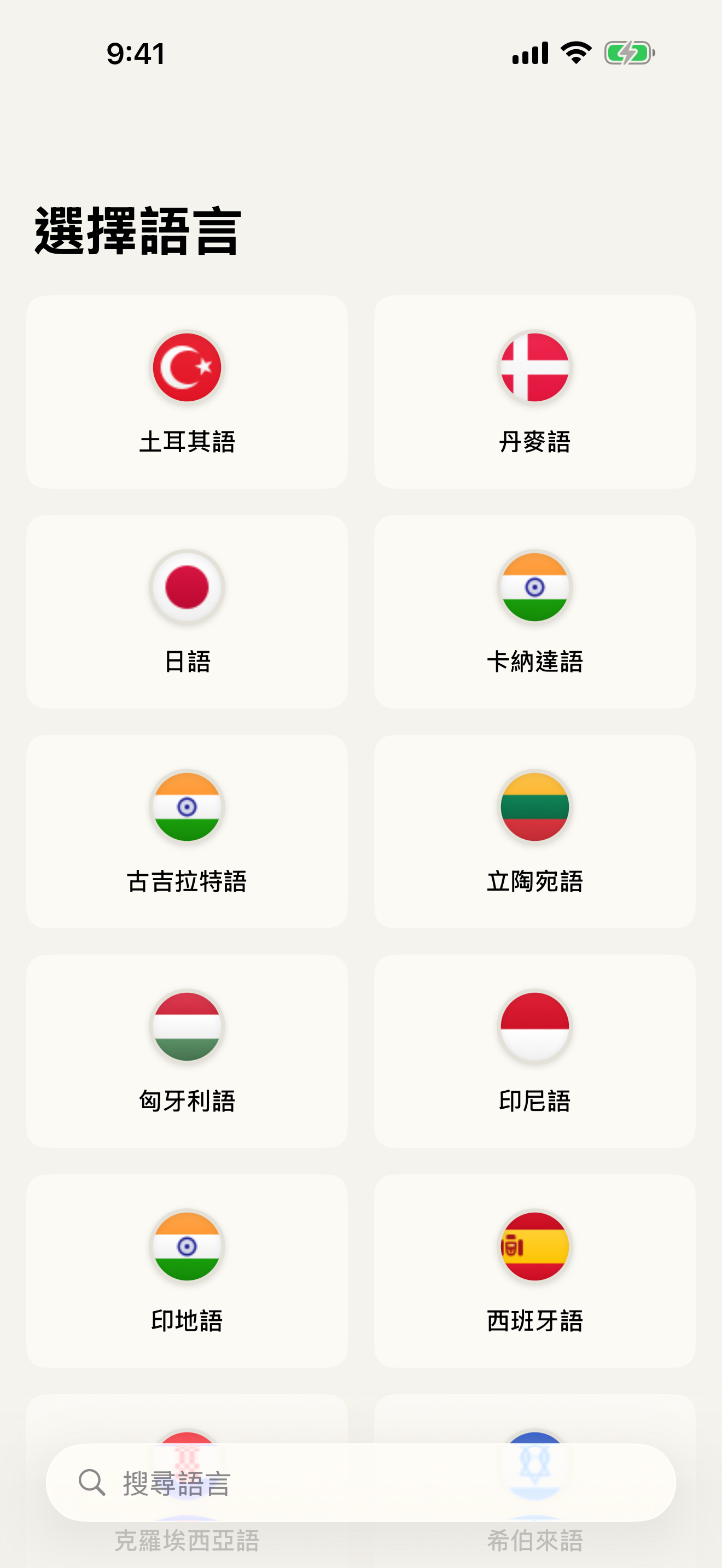The height and width of the screenshot is (1568, 722).
Task: Select the 丹麥語 language card
Action: pos(534,391)
